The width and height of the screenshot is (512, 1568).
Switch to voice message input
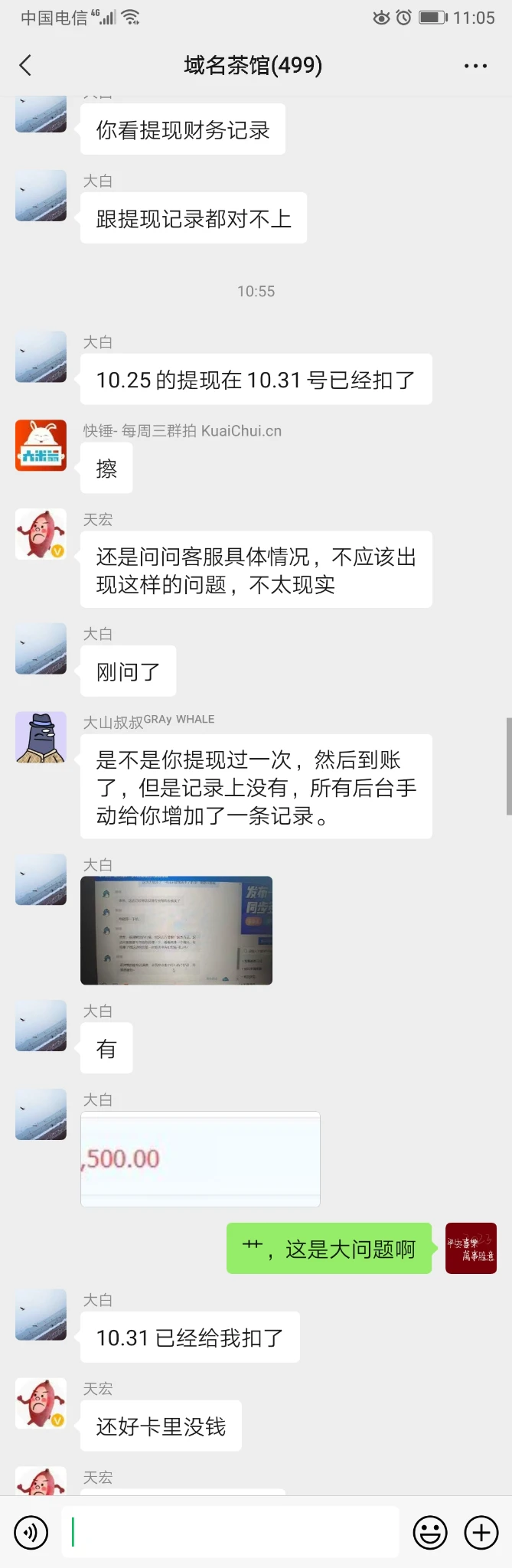[31, 1533]
